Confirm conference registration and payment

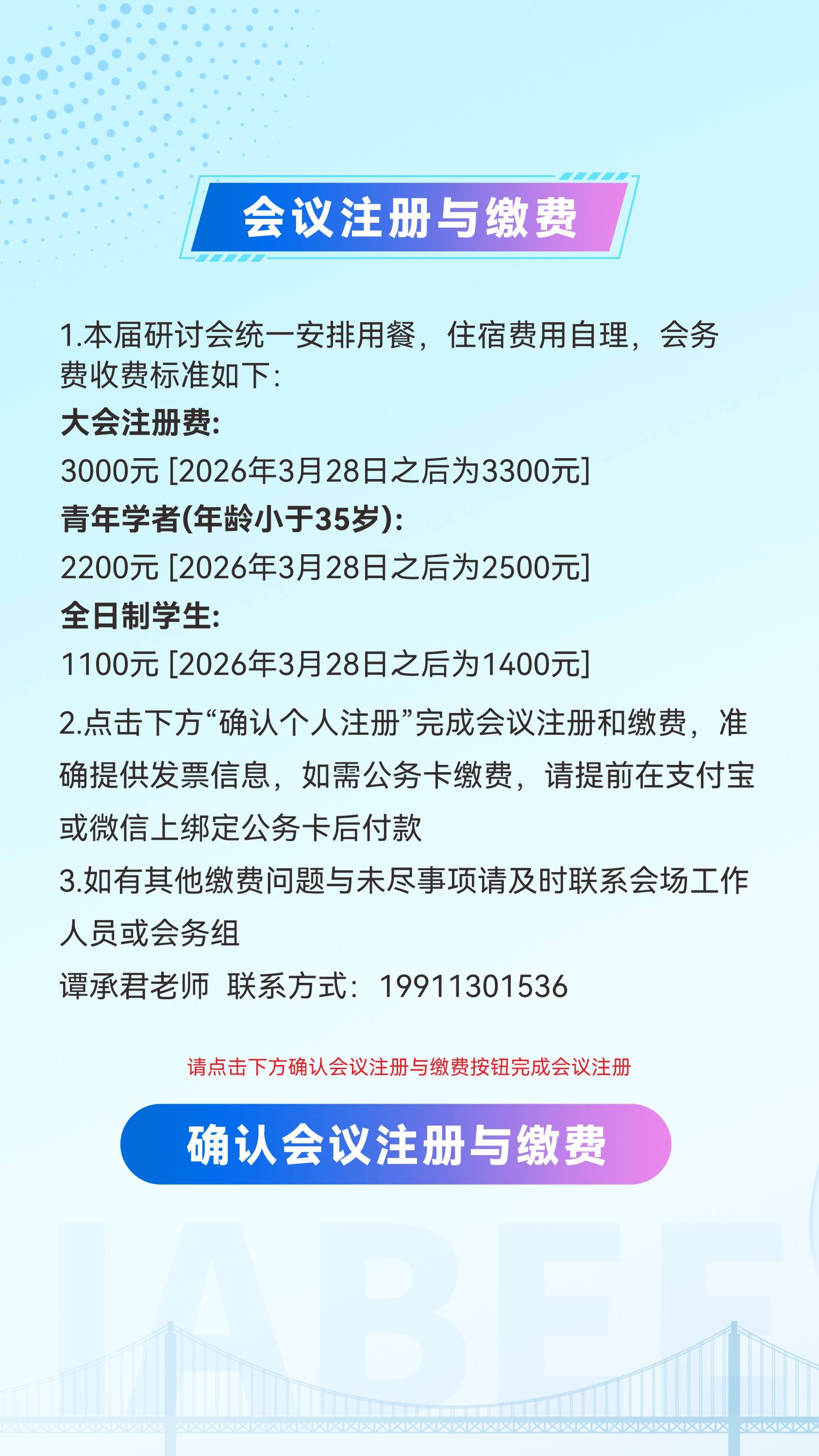coord(395,1144)
